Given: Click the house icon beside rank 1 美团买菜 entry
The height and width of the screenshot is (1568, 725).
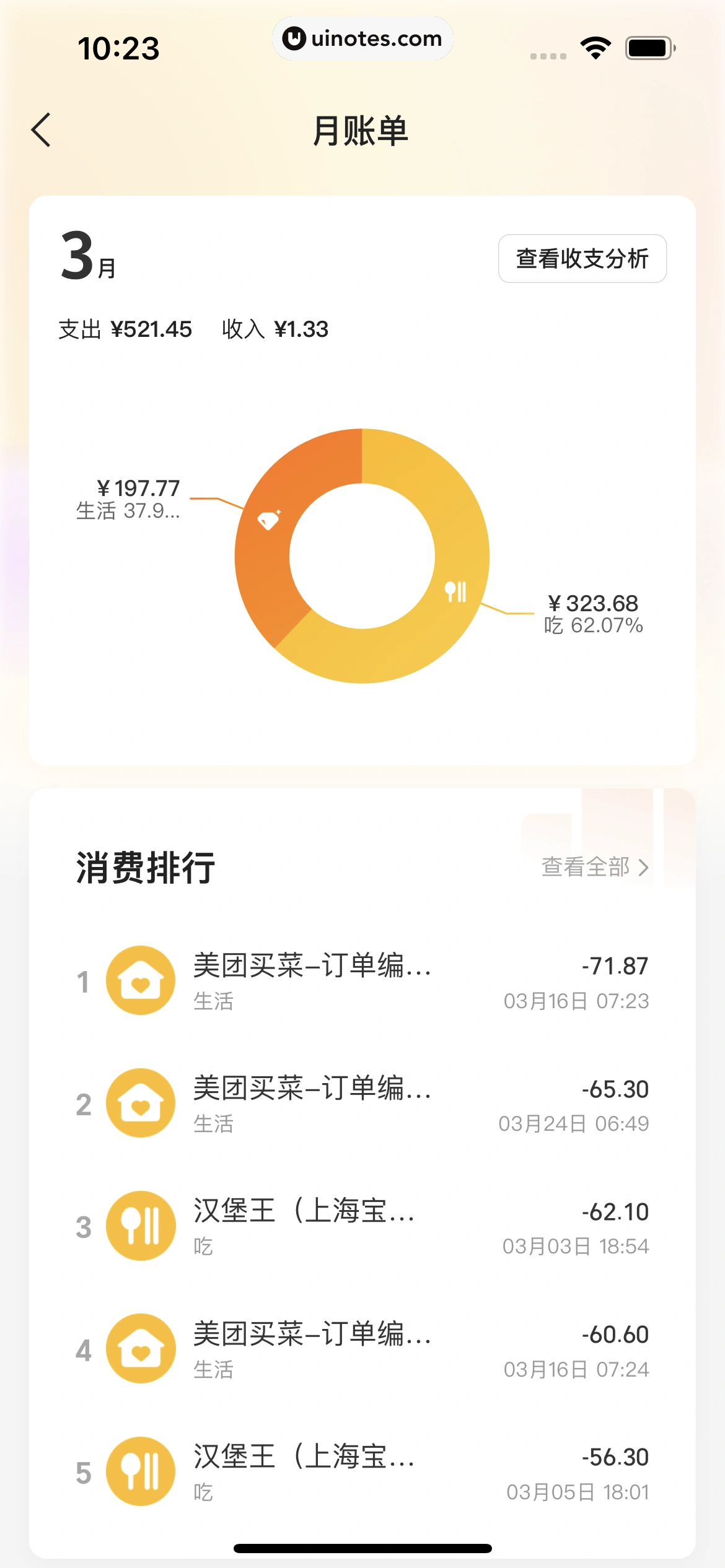Looking at the screenshot, I should (140, 979).
